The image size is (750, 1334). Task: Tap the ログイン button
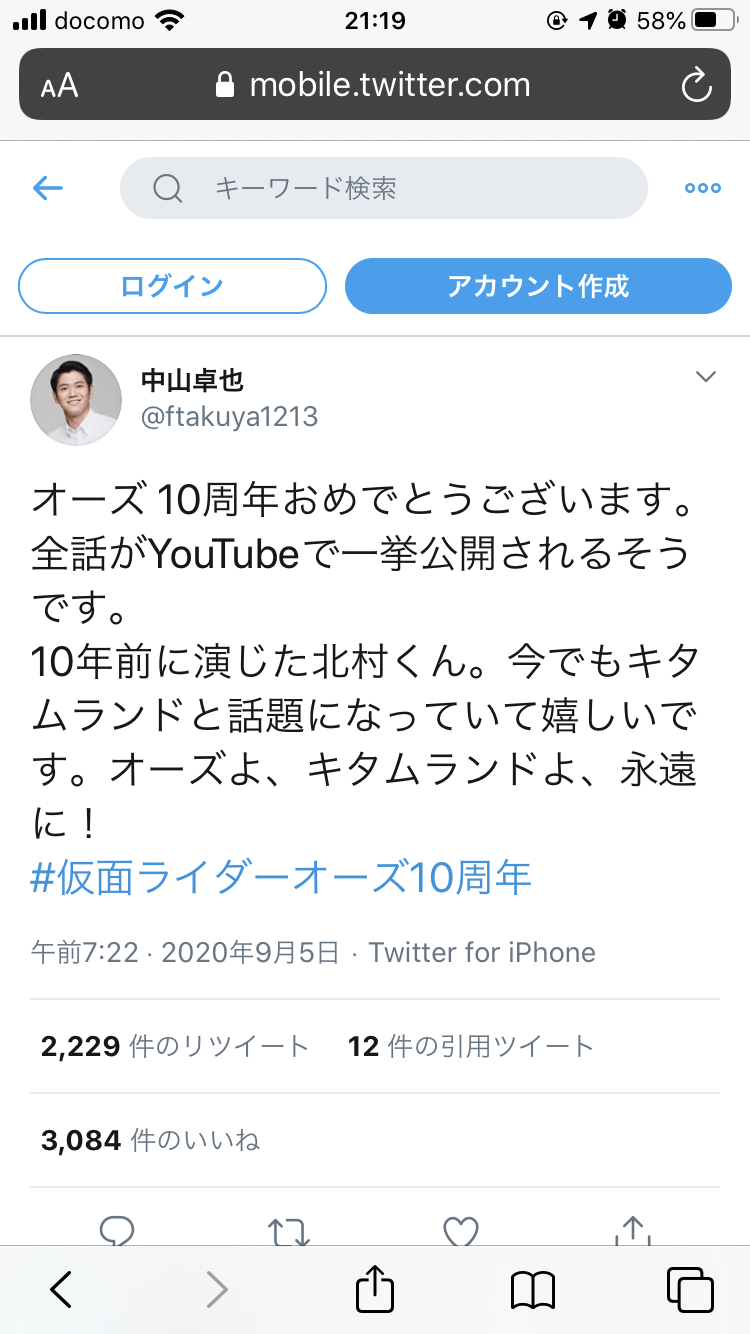tap(172, 286)
